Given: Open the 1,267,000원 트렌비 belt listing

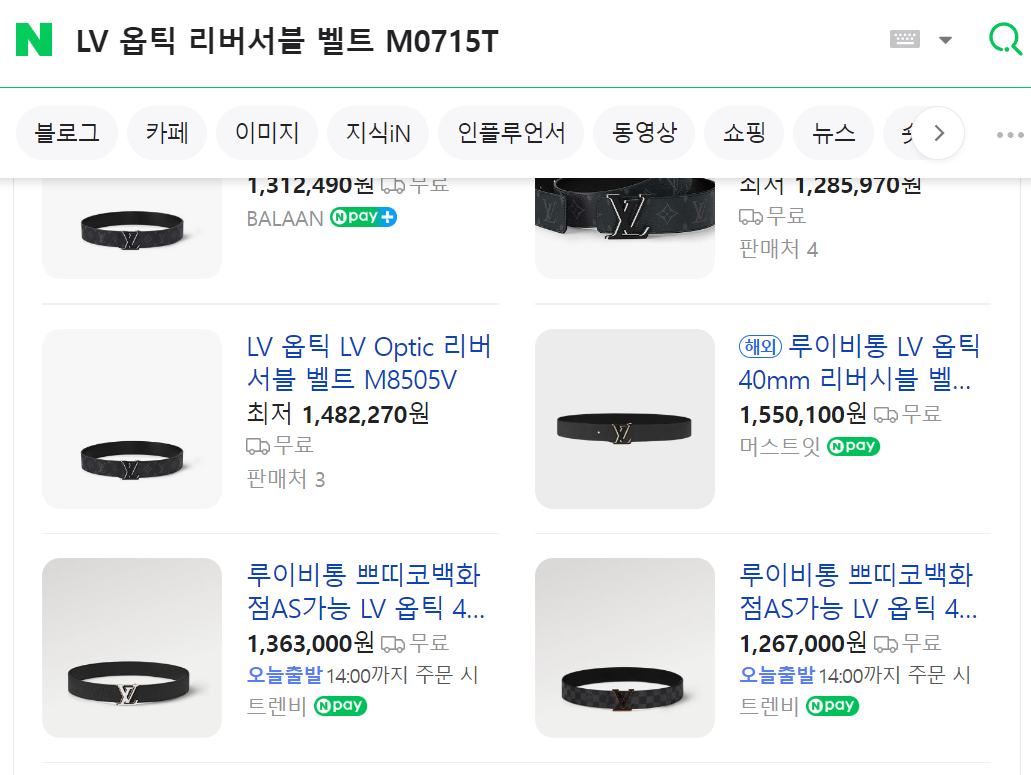Looking at the screenshot, I should [x=858, y=592].
